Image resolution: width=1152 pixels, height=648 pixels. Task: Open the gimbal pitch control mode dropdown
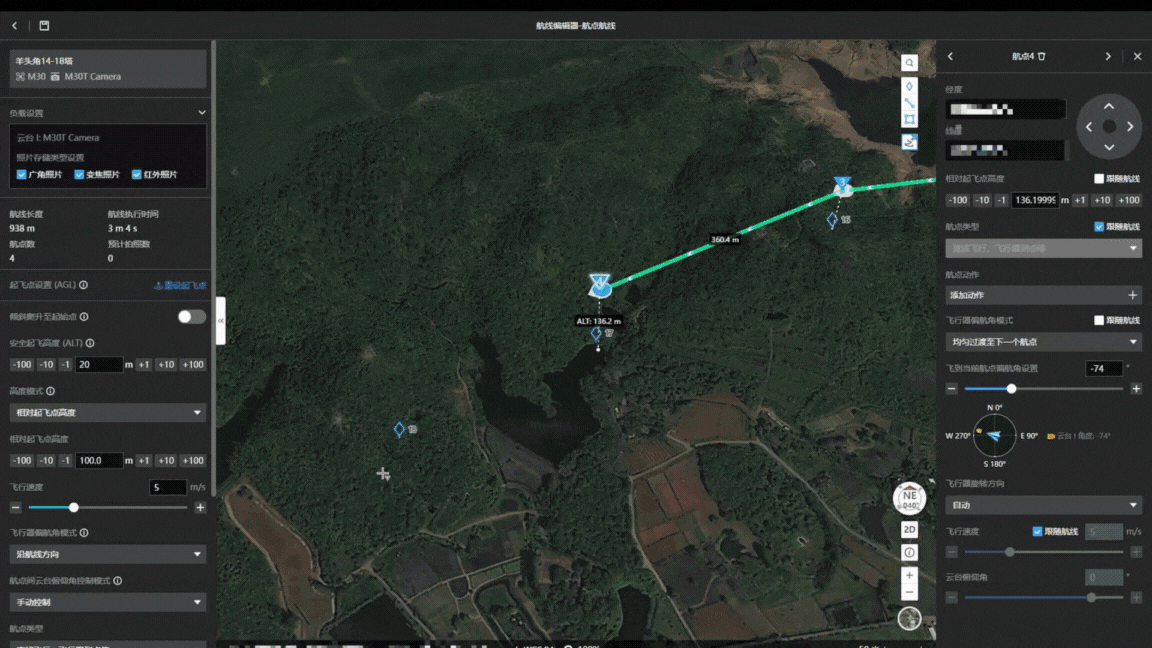click(107, 602)
